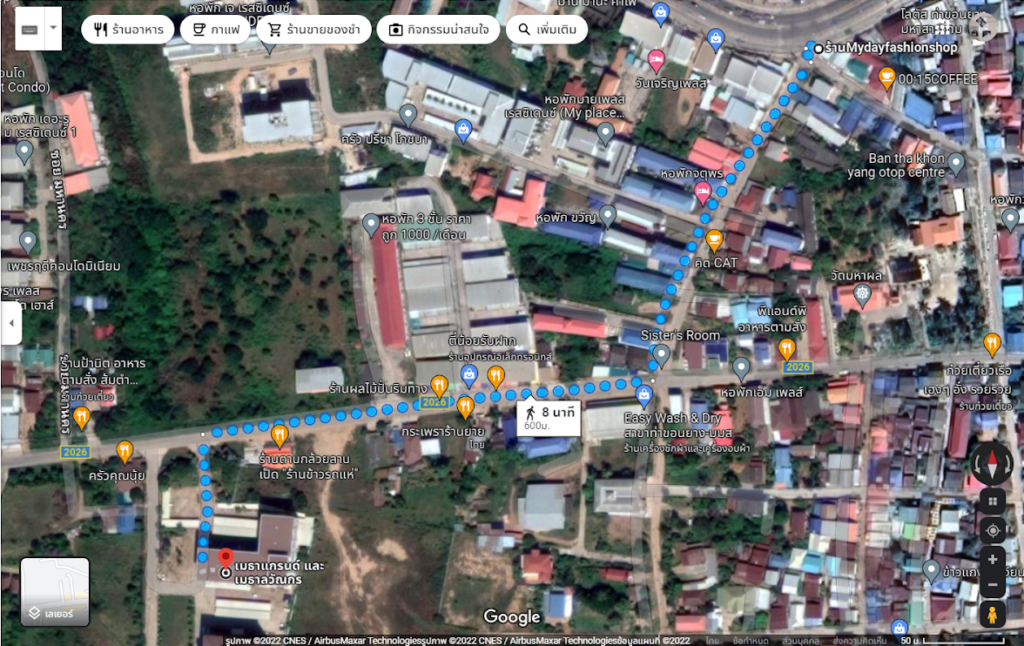The width and height of the screenshot is (1024, 646).
Task: Zoom out of the map
Action: coord(991,585)
